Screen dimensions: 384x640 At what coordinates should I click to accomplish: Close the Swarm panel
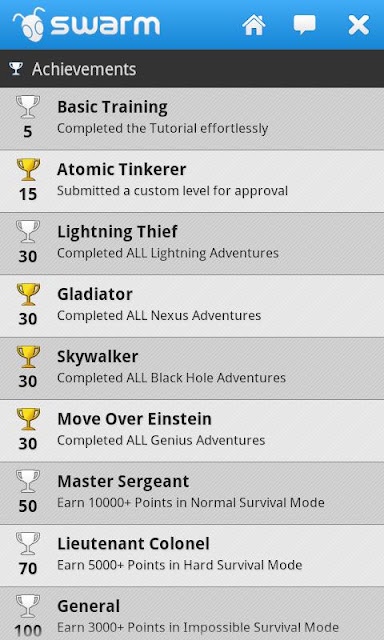click(x=358, y=25)
